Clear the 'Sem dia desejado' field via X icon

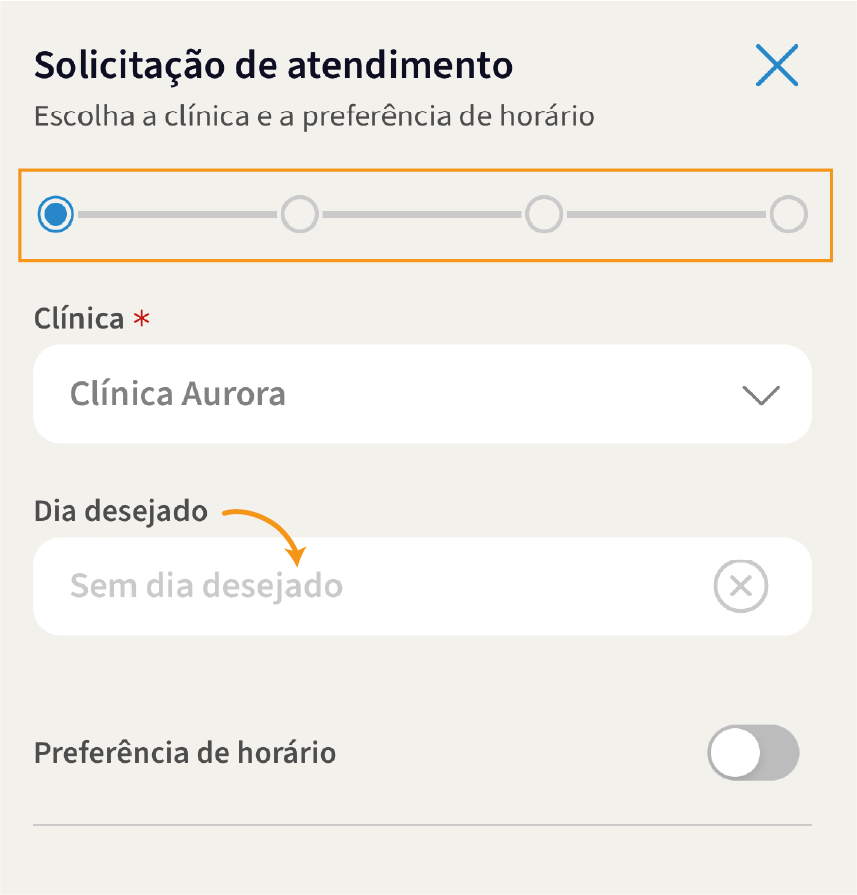[x=740, y=586]
